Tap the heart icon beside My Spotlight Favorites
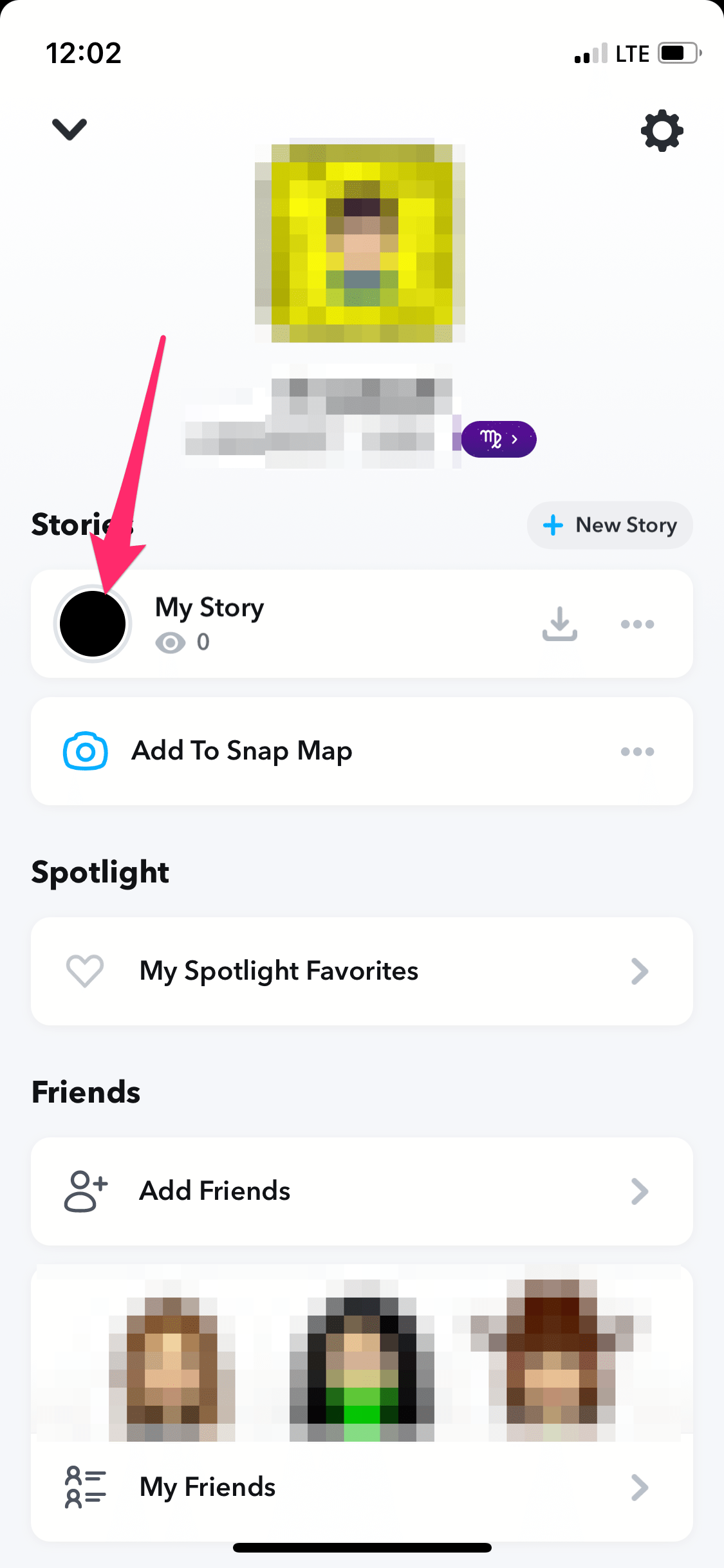Screen dimensions: 724x1568 84,971
